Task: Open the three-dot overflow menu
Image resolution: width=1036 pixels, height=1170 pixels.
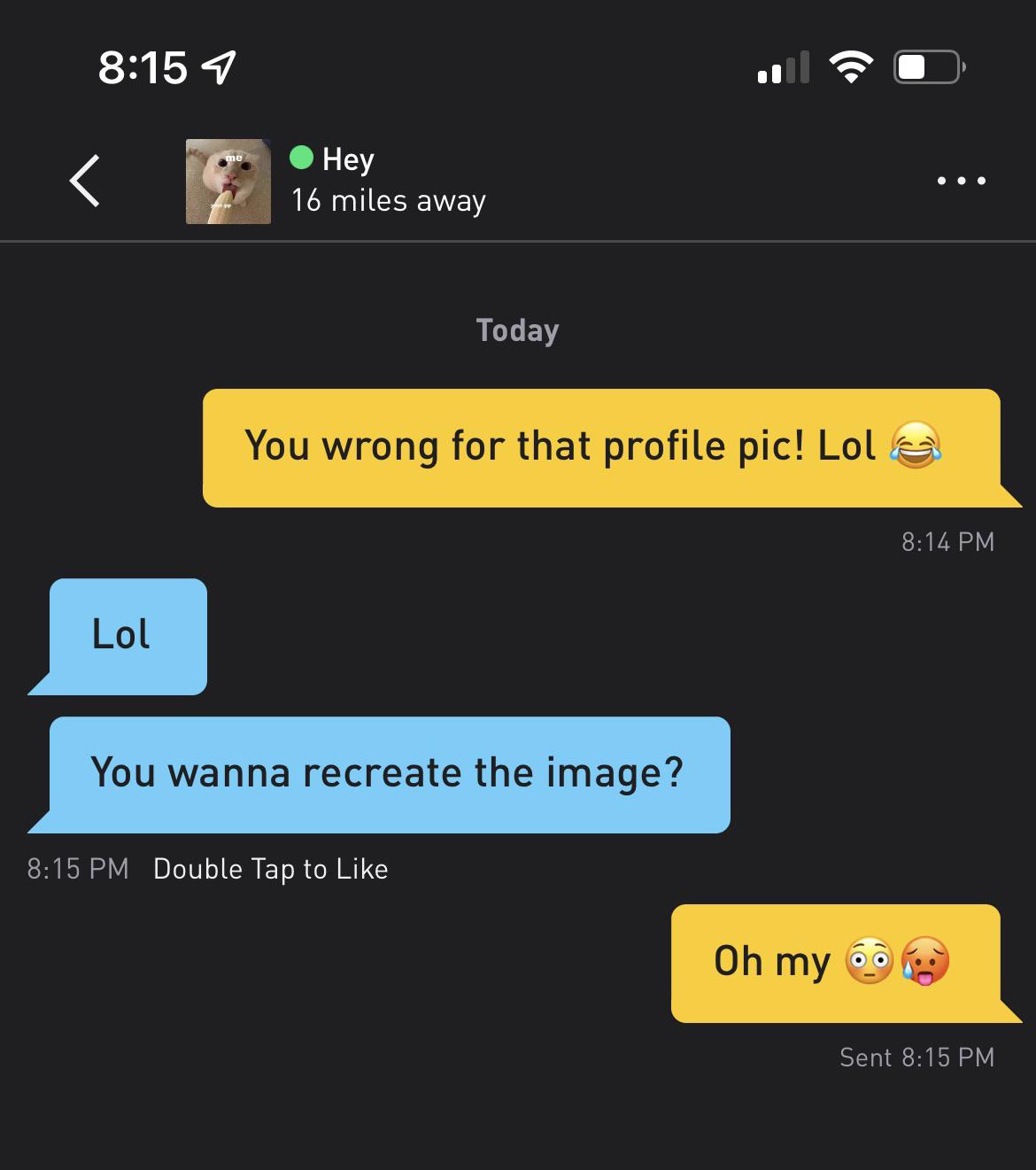Action: pos(961,182)
